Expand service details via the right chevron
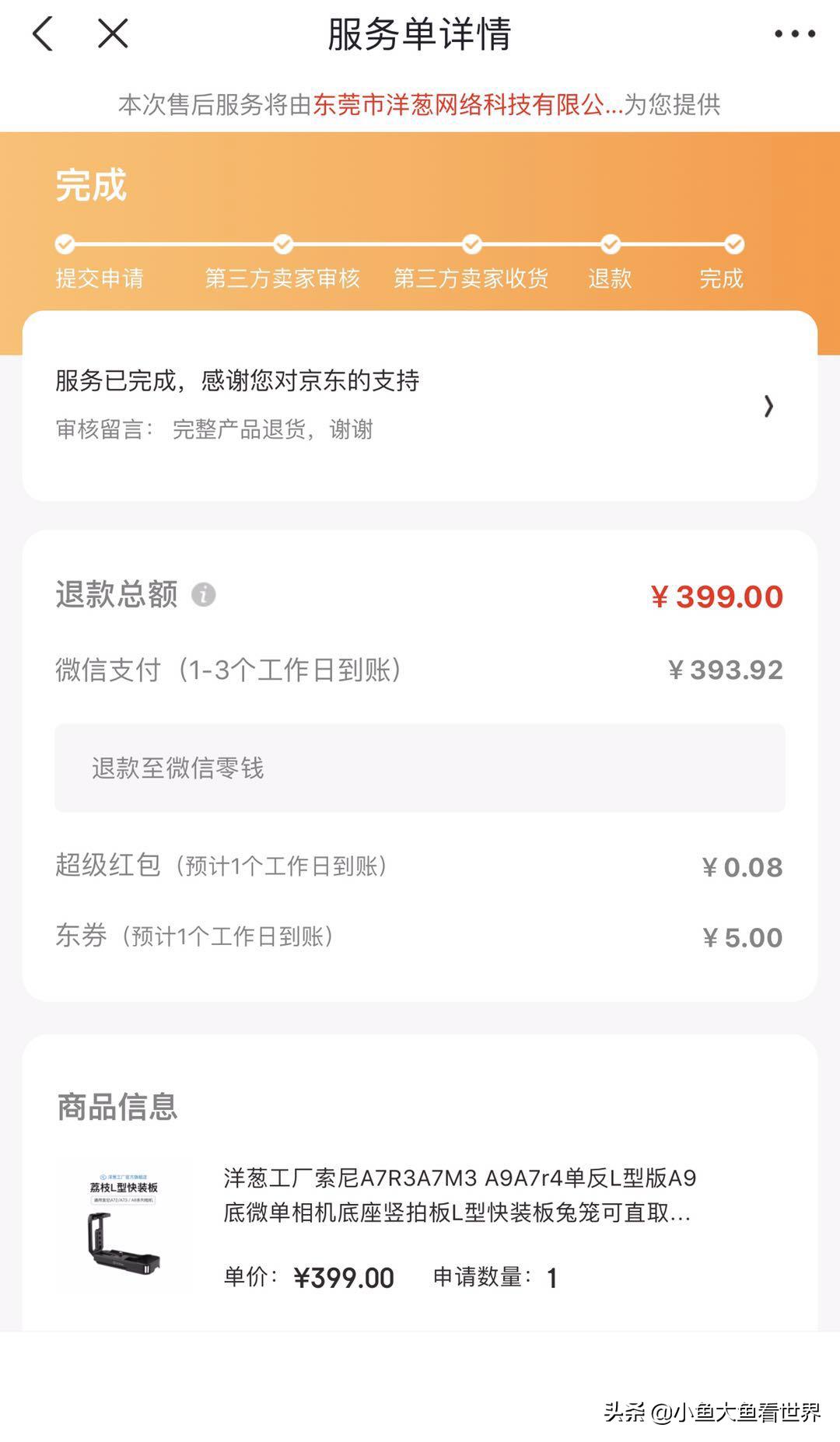840x1442 pixels. coord(768,407)
